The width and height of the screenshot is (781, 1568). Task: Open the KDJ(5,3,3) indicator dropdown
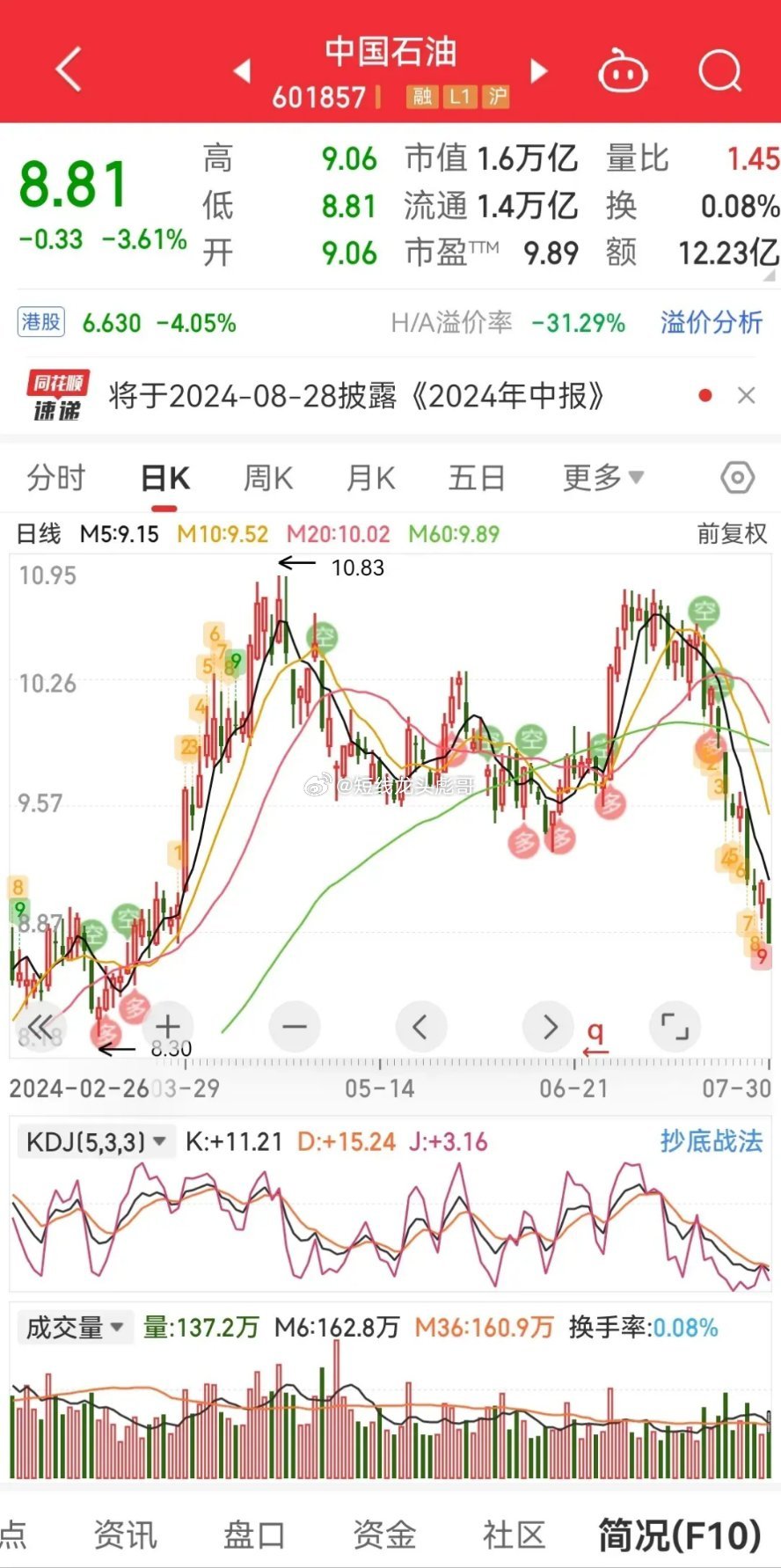95,1140
